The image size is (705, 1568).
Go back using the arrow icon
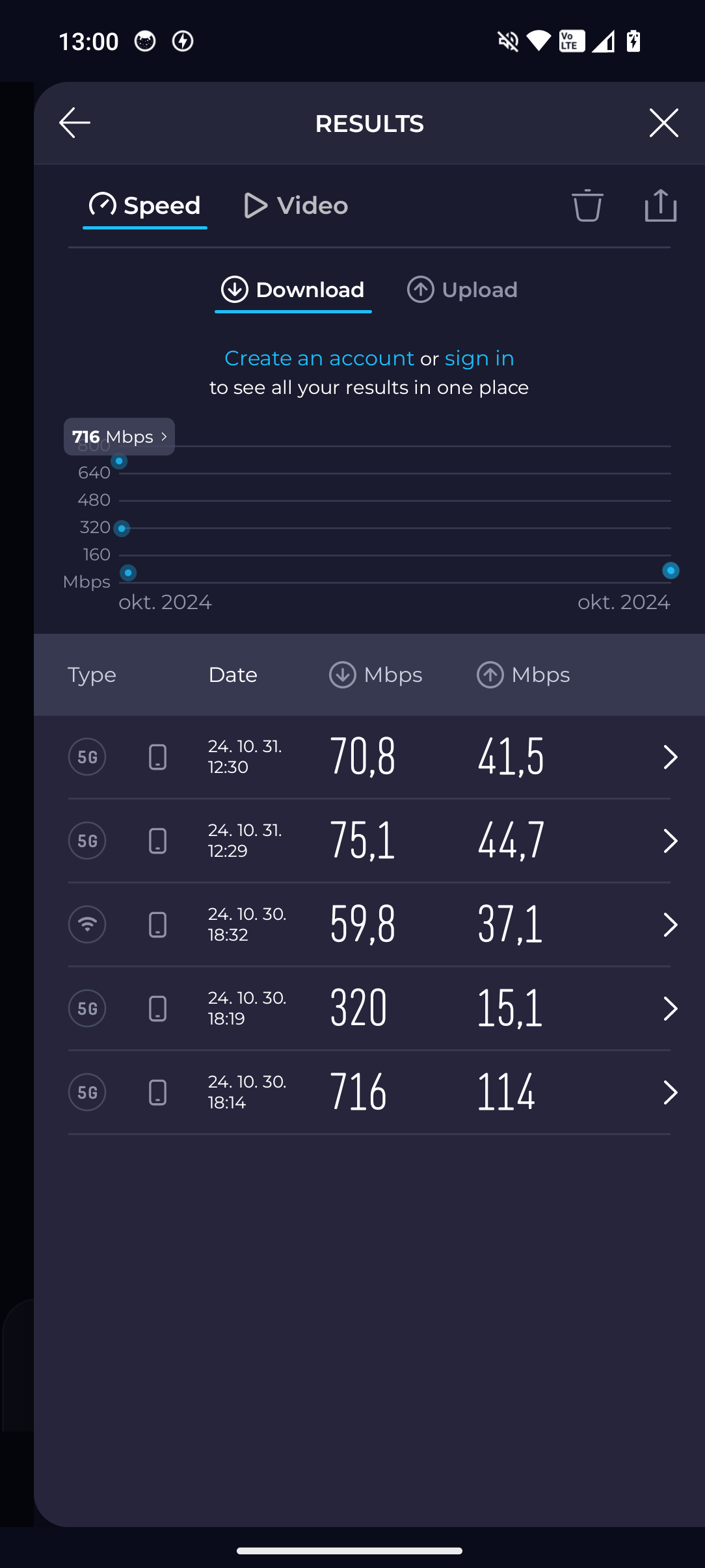click(x=75, y=123)
